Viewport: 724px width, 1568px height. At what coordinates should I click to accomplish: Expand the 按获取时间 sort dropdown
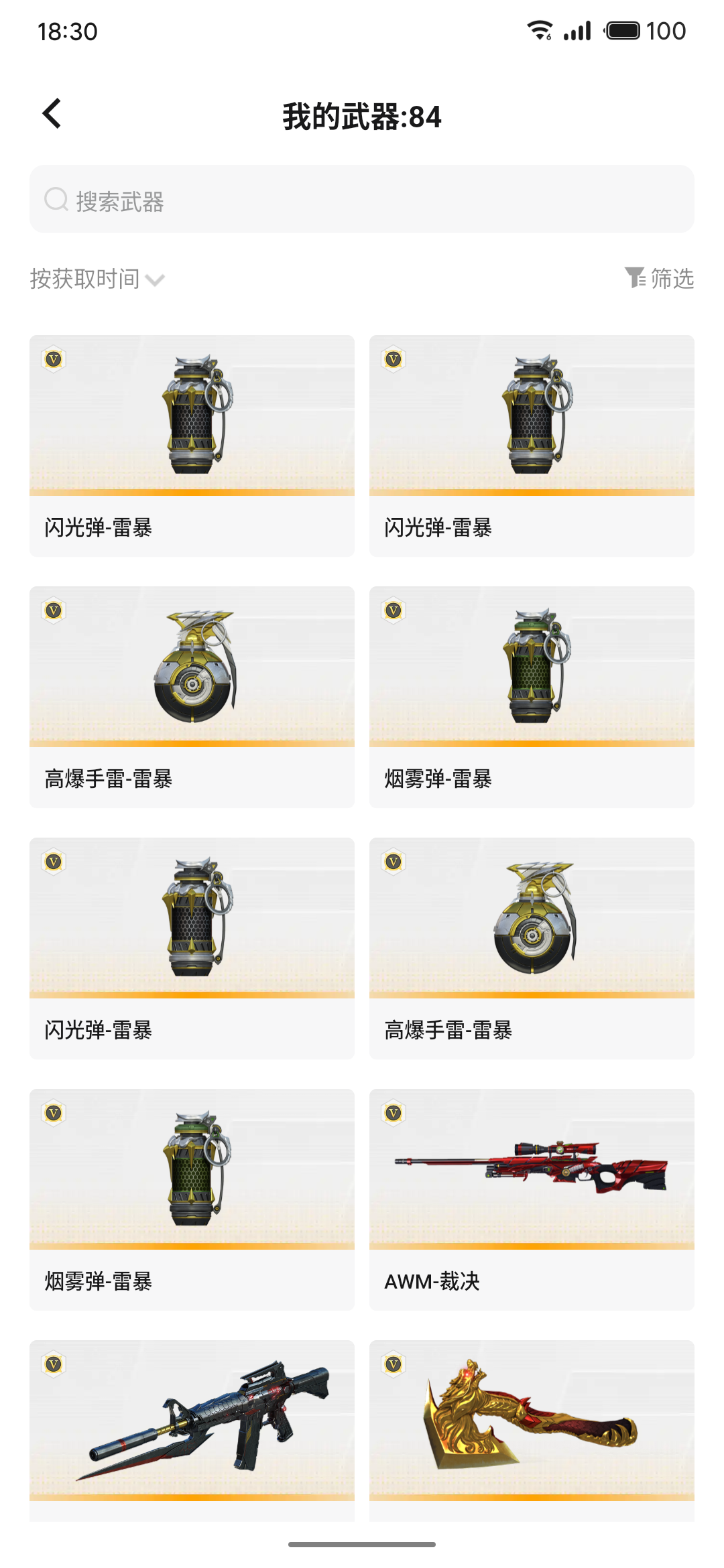tap(98, 279)
